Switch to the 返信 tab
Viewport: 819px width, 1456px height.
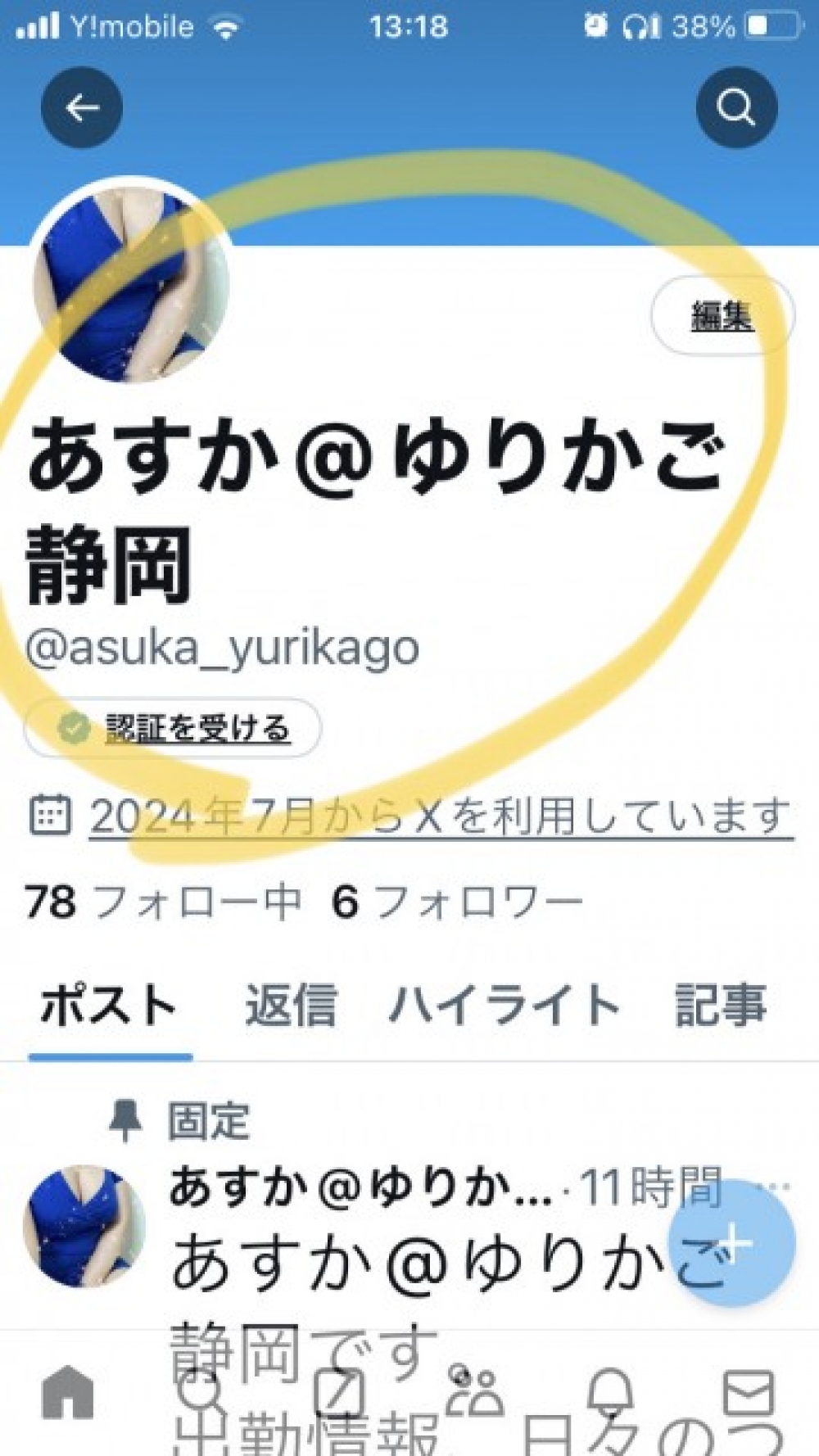coord(291,1006)
